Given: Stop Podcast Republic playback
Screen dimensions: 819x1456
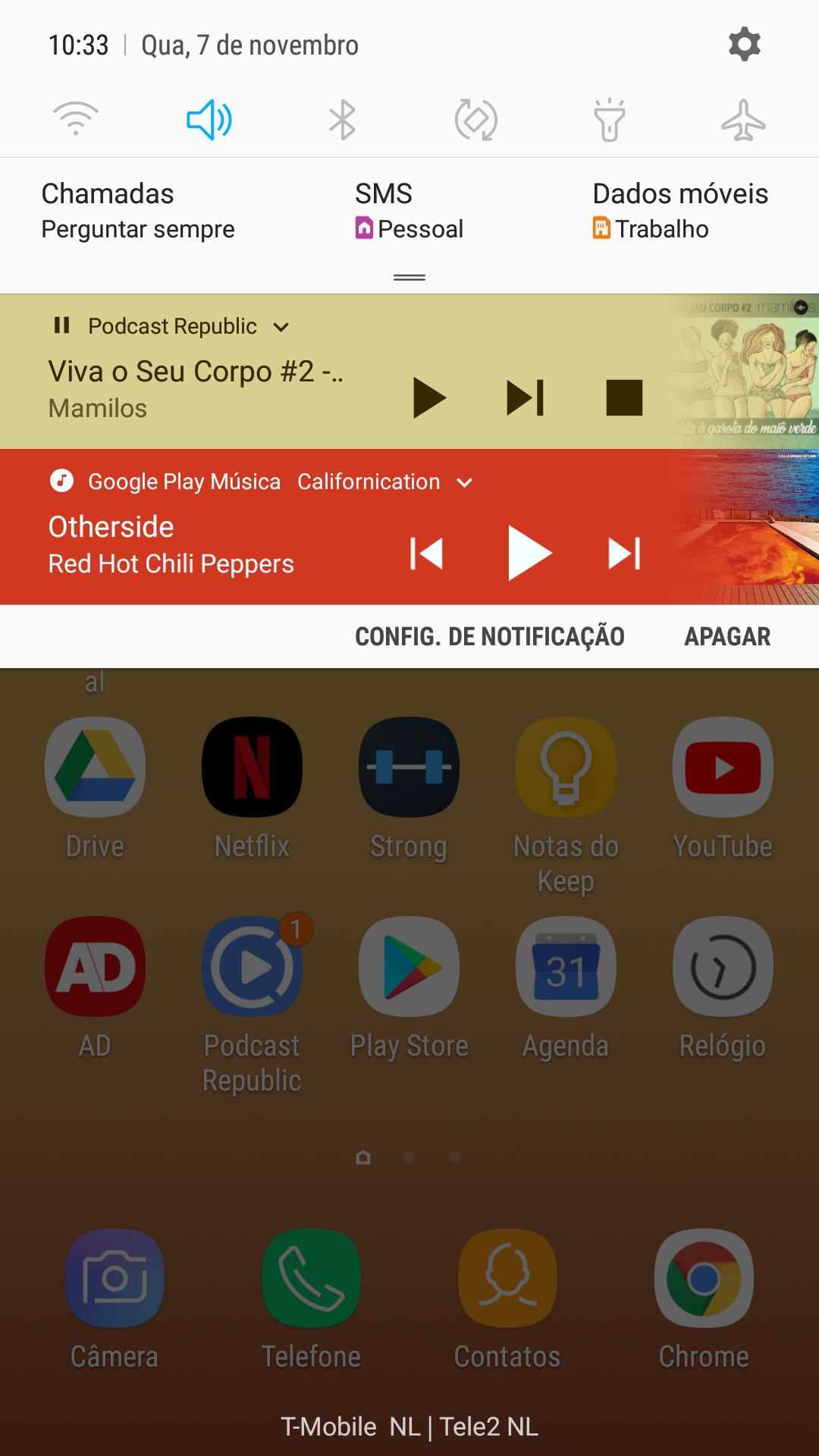Looking at the screenshot, I should [624, 397].
